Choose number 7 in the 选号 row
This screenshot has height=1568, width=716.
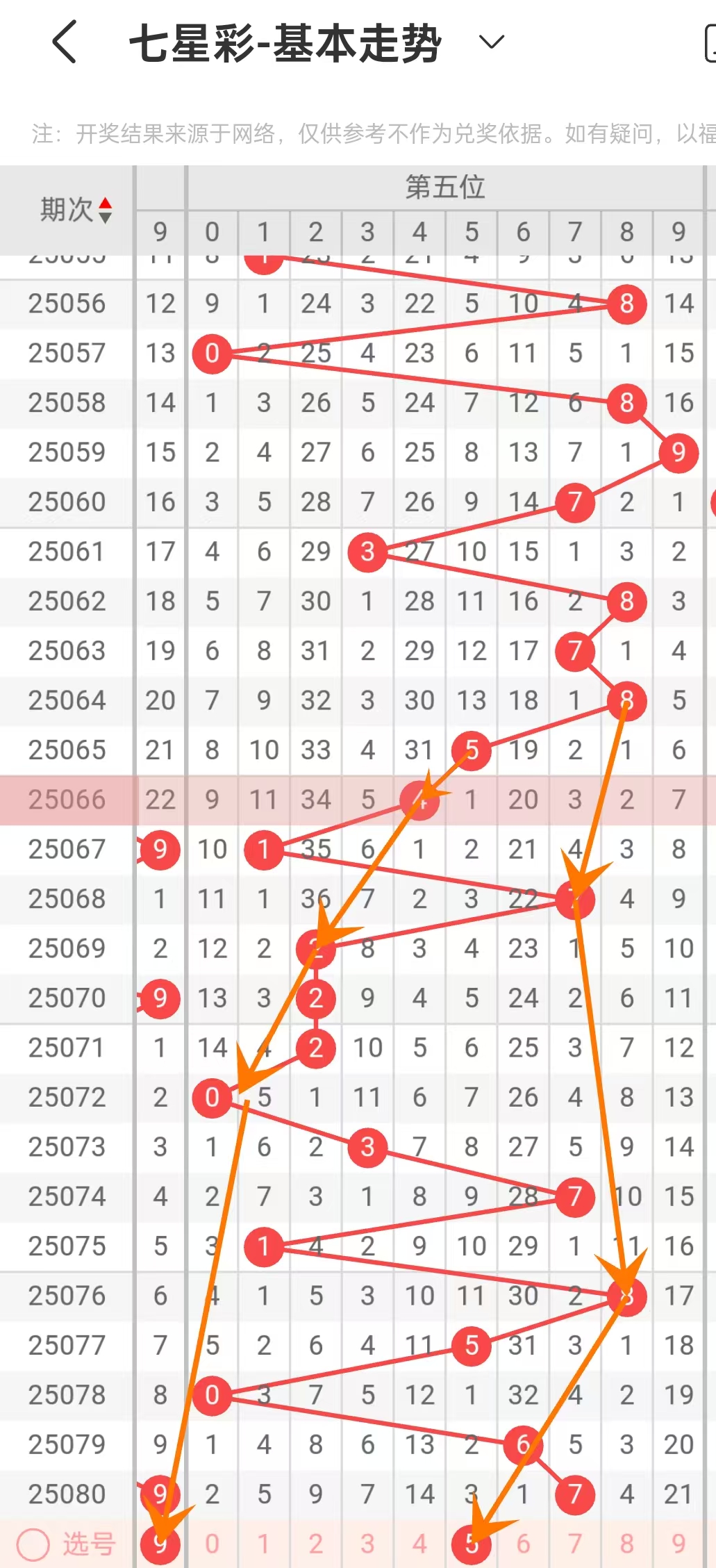point(575,1544)
